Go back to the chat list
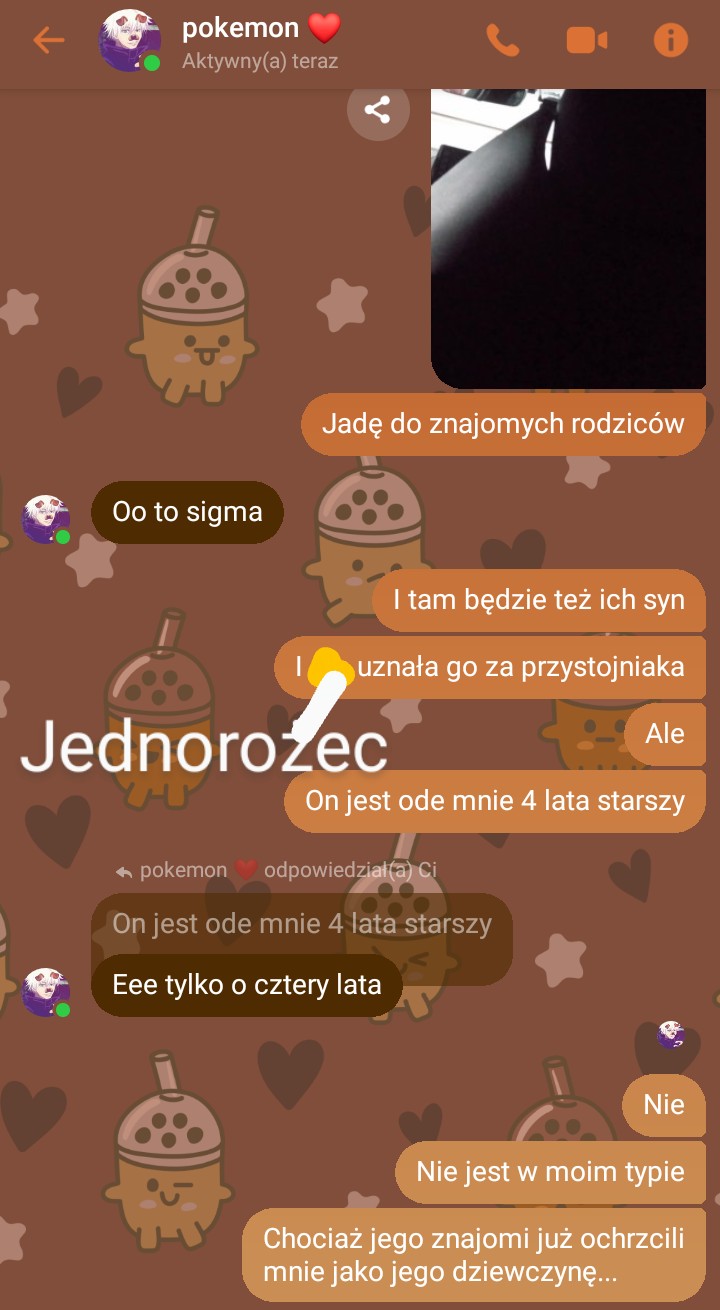Image resolution: width=720 pixels, height=1310 pixels. click(48, 40)
